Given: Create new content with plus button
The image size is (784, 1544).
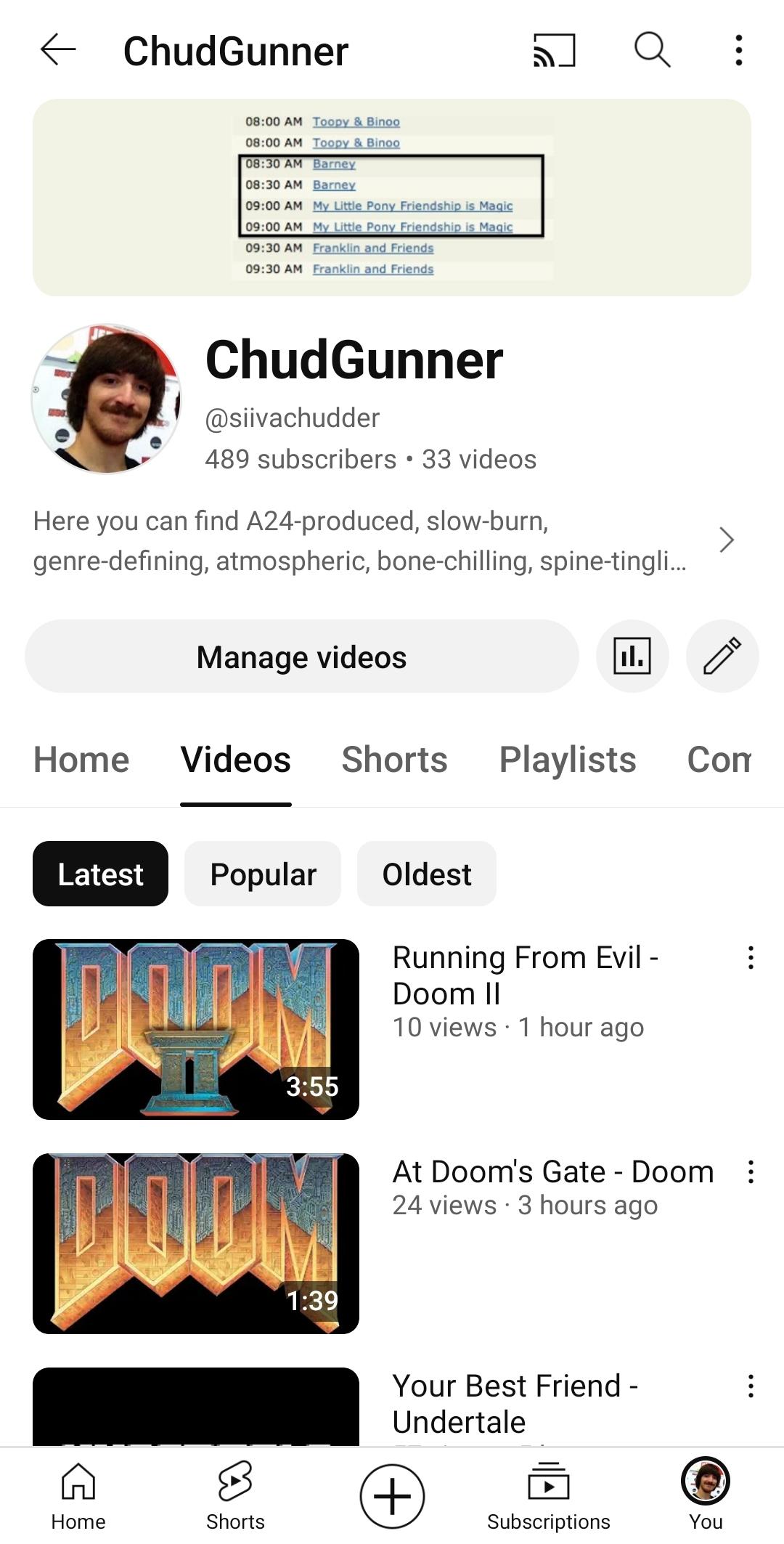Looking at the screenshot, I should (x=392, y=1496).
